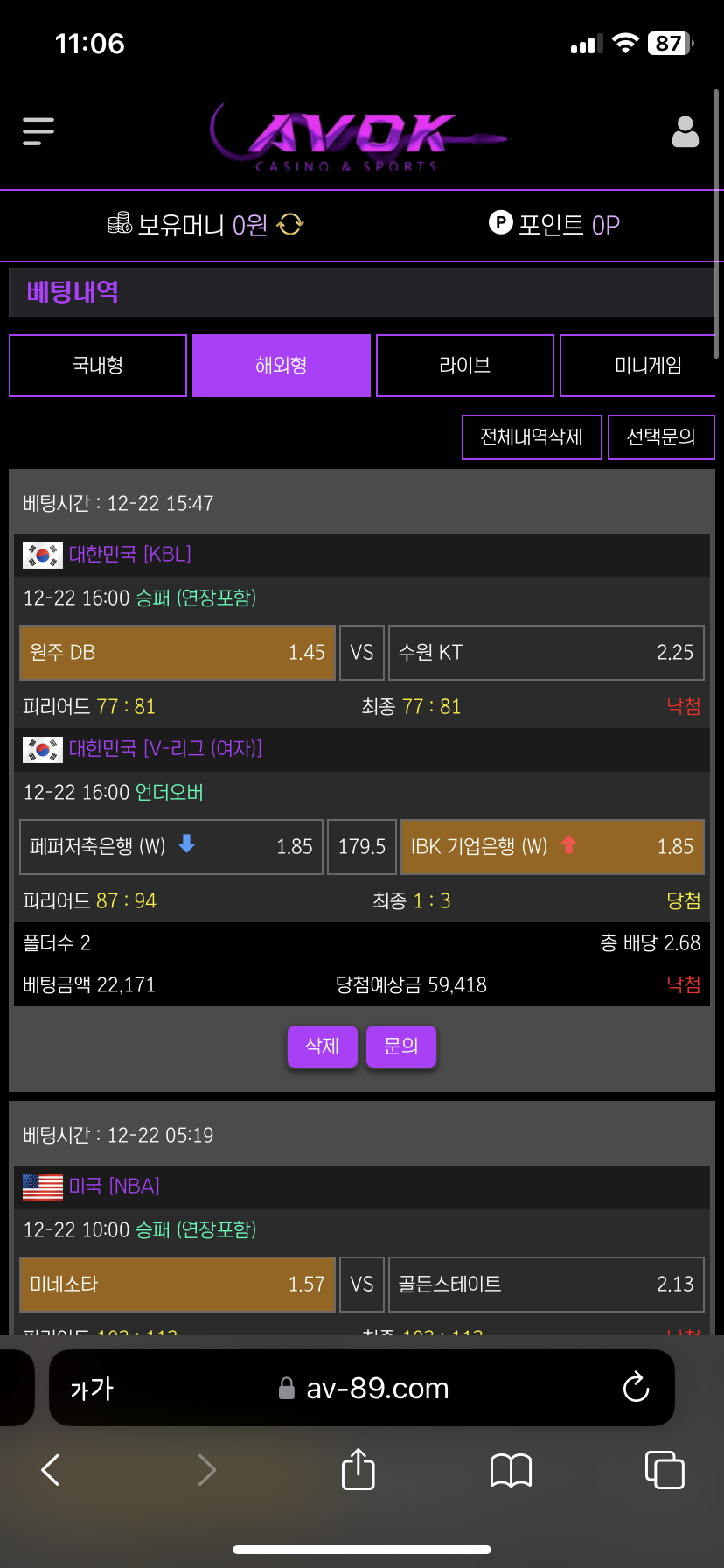This screenshot has width=724, height=1568.
Task: Select the 해외형 tab
Action: point(282,366)
